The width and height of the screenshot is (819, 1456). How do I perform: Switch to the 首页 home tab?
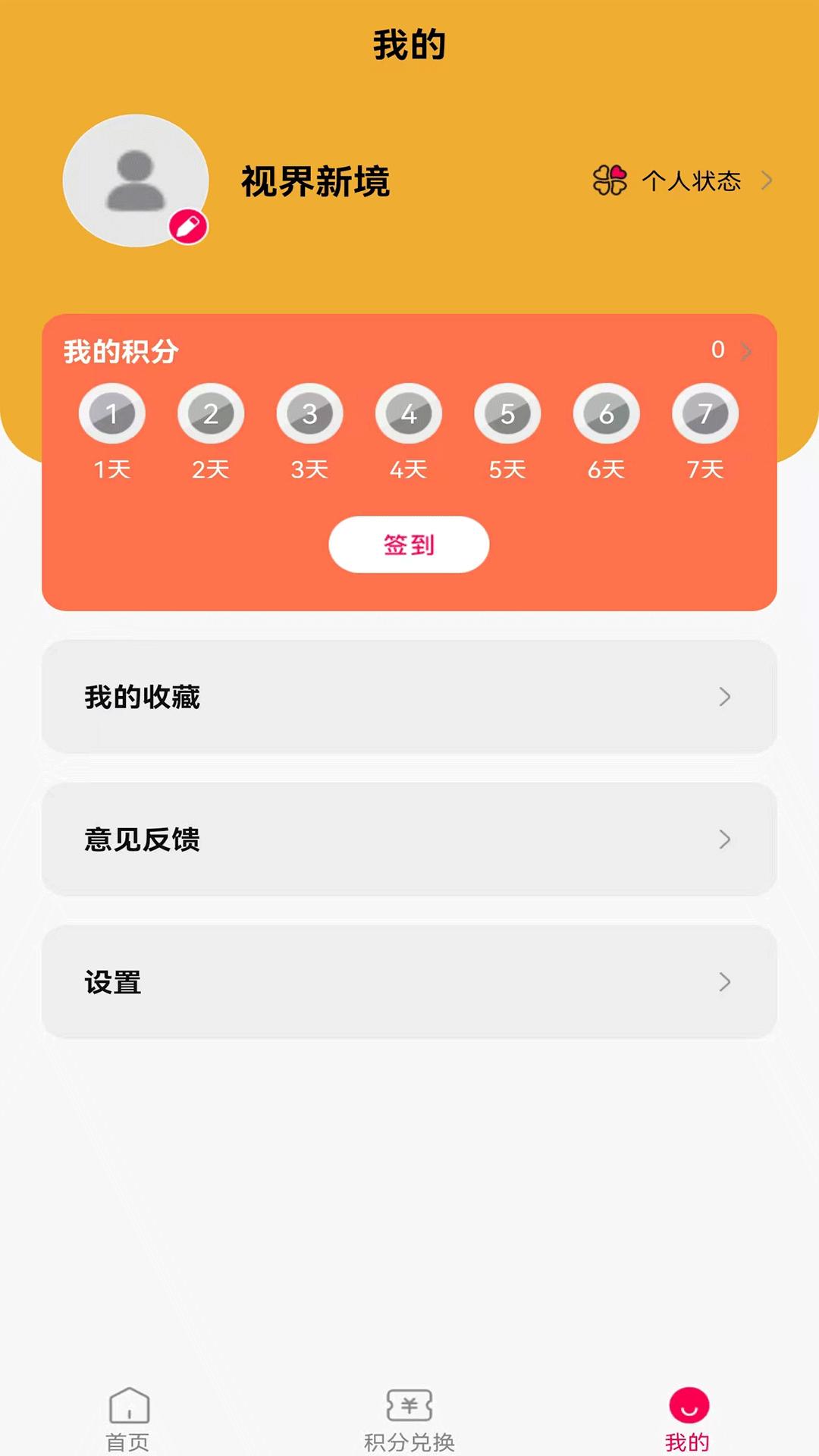pos(128,1418)
